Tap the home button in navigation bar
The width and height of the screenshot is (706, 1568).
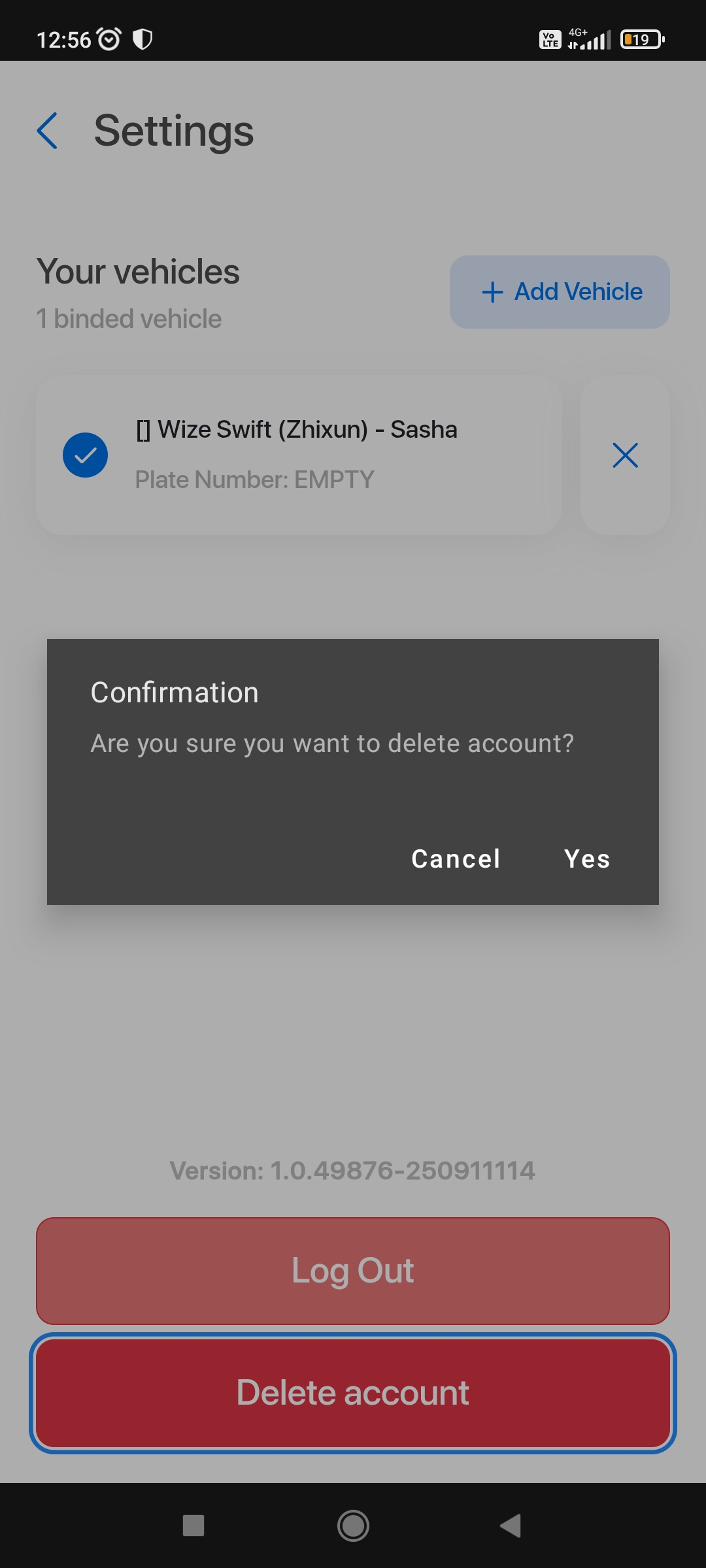353,1526
